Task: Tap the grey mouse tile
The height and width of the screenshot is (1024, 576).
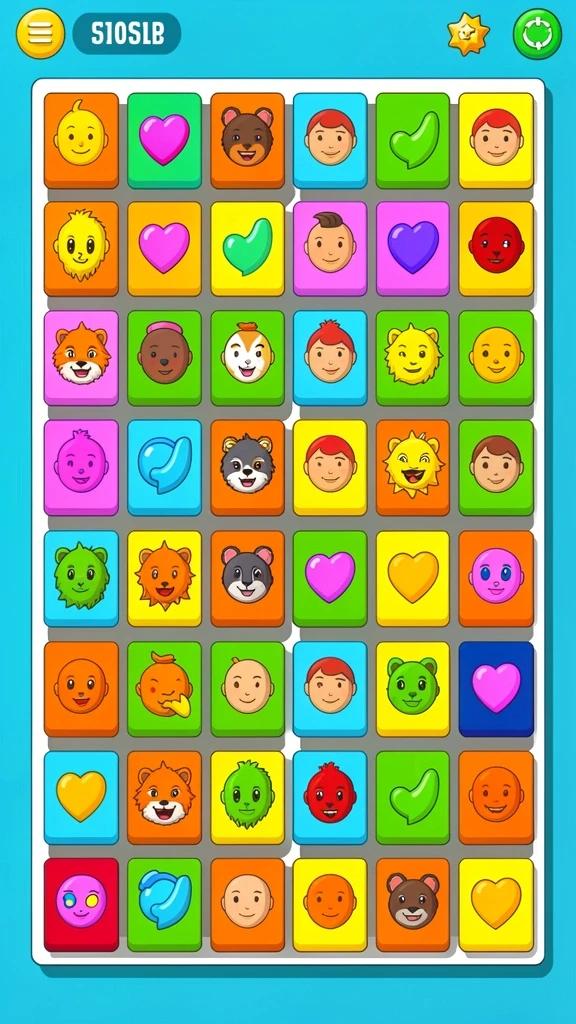Action: 248,579
